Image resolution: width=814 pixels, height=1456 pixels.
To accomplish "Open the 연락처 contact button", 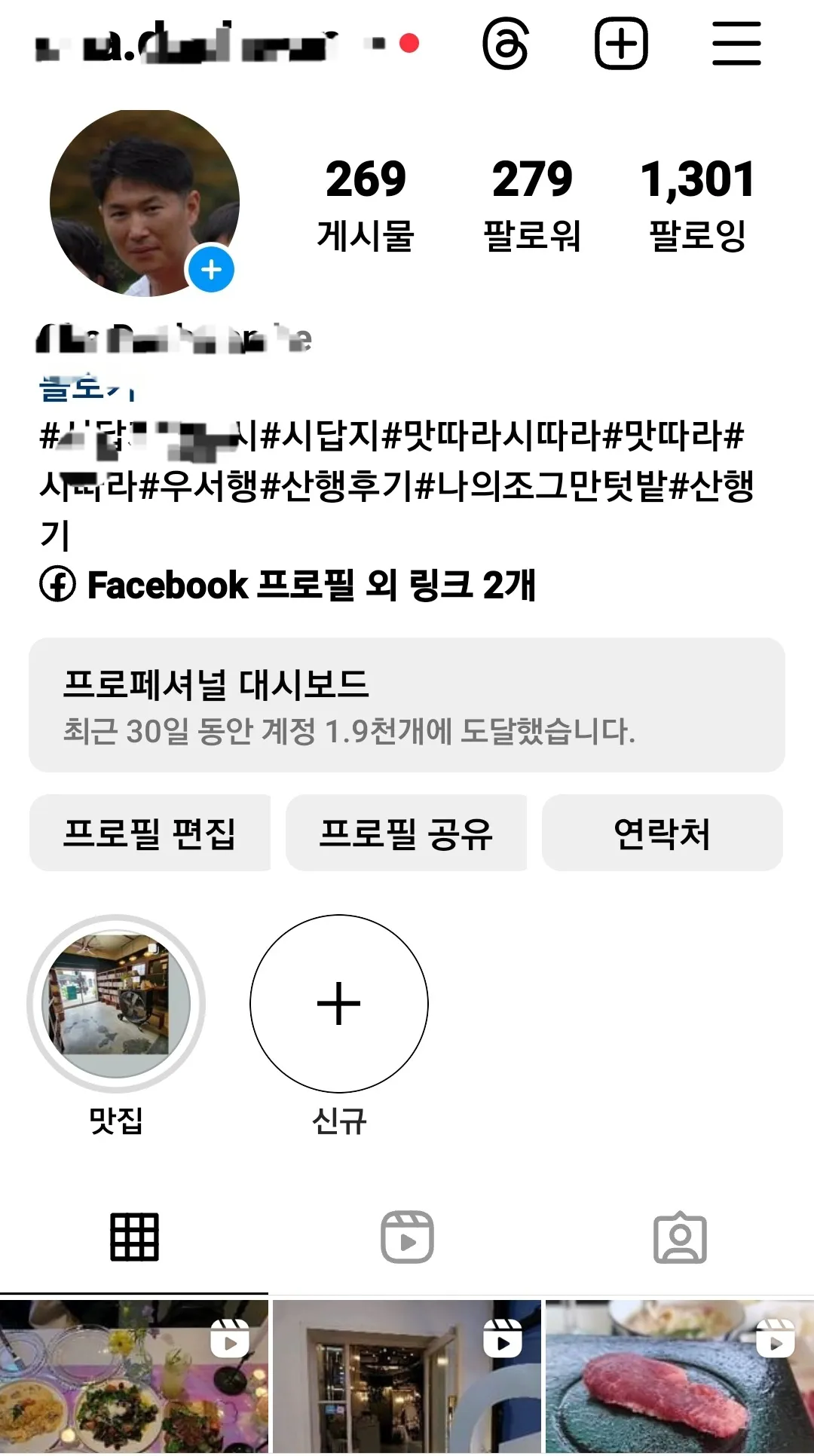I will [662, 833].
